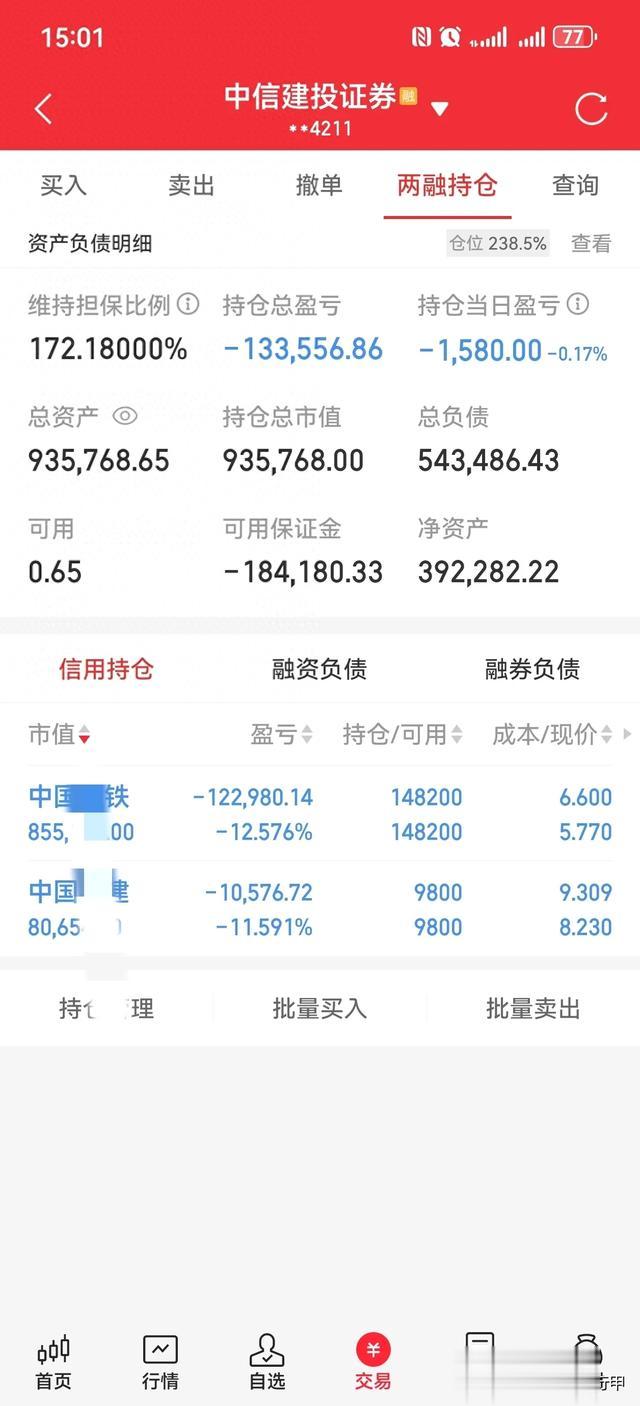
Task: Sort holdings by 盈亏
Action: (281, 735)
